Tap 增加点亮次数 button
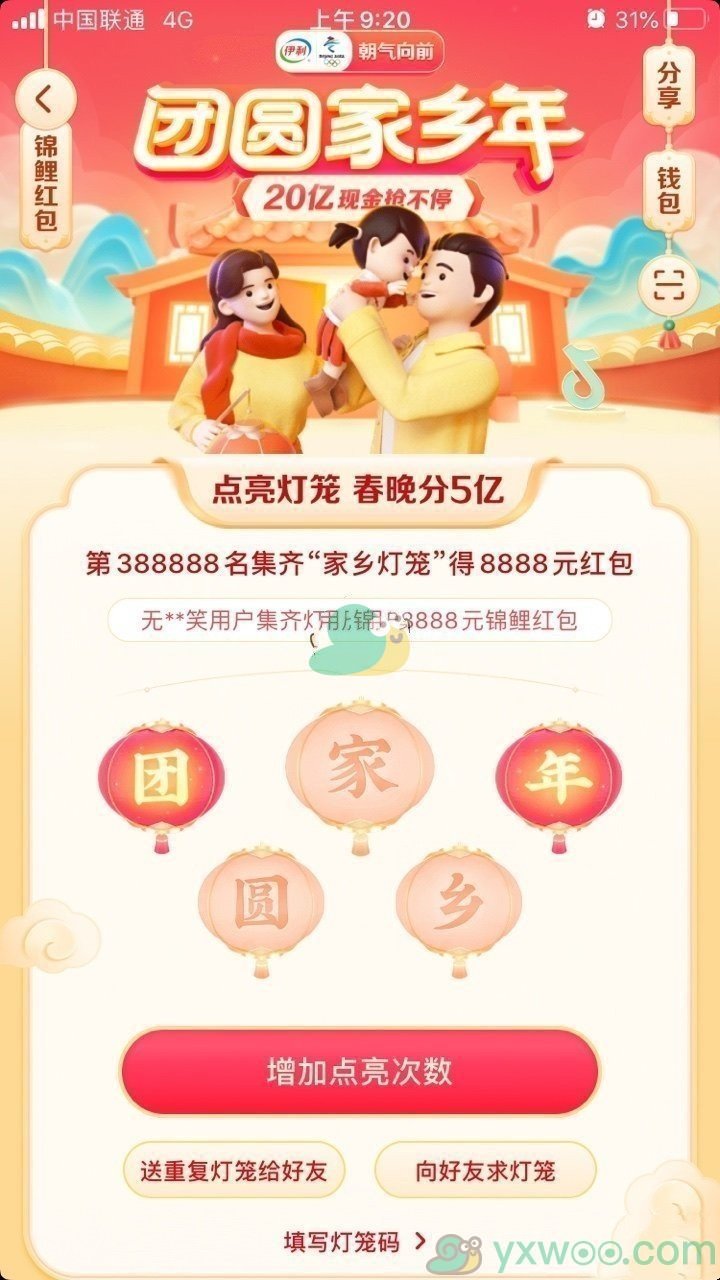 (x=360, y=1071)
